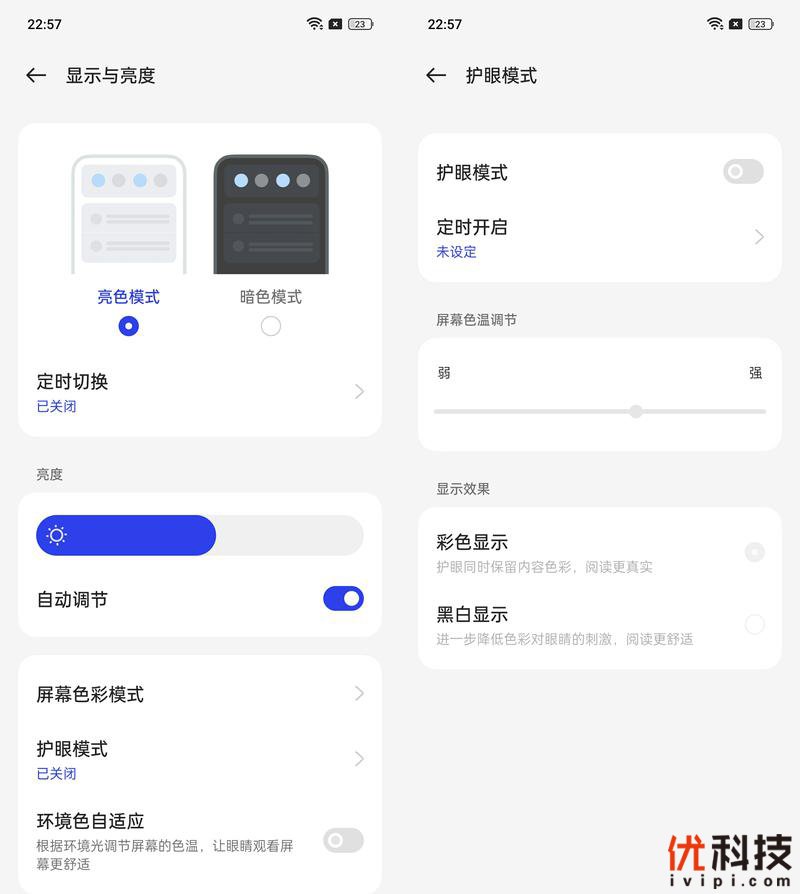Choose the 彩色显示 option

754,552
